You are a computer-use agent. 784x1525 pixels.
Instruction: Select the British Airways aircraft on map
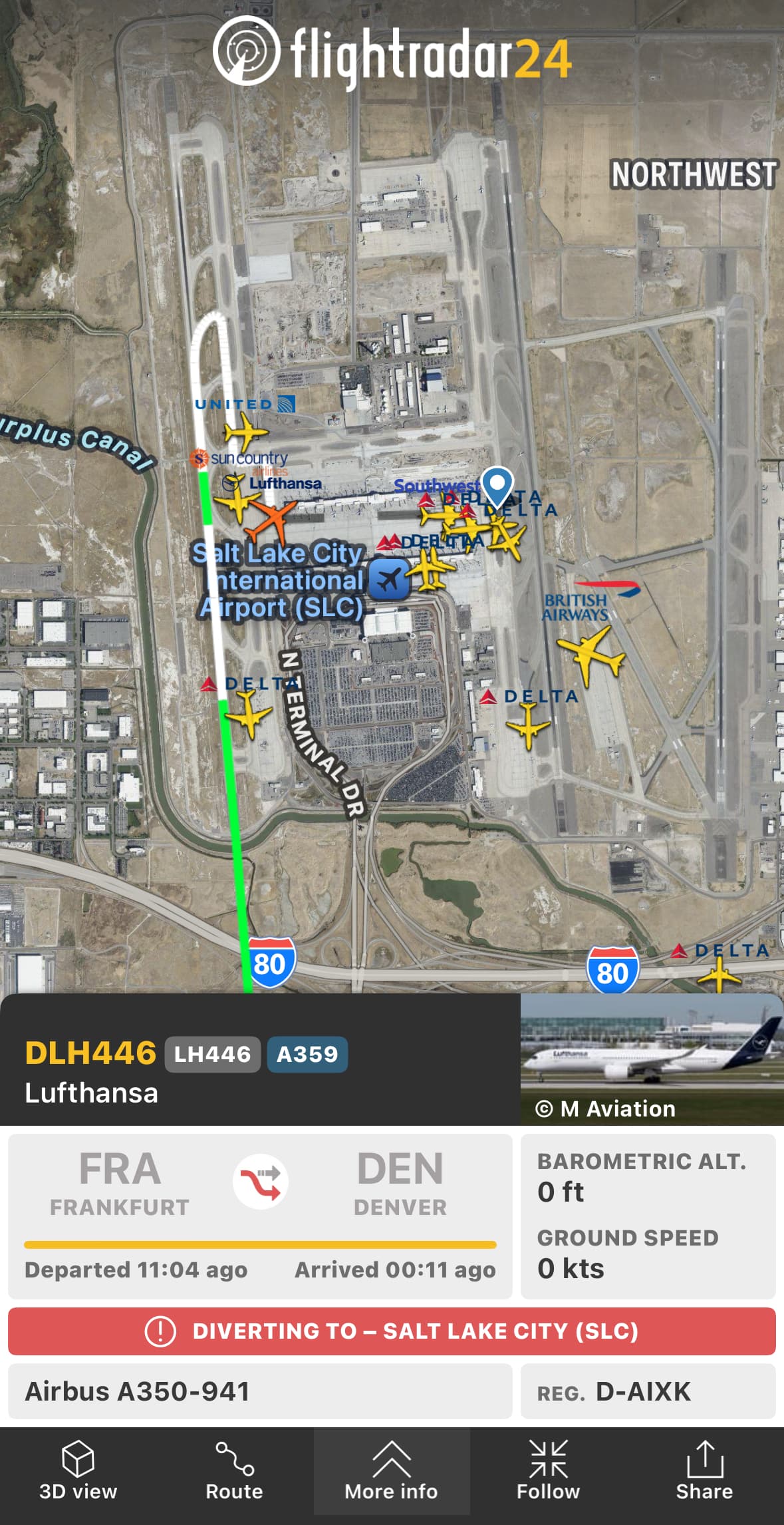click(x=590, y=654)
